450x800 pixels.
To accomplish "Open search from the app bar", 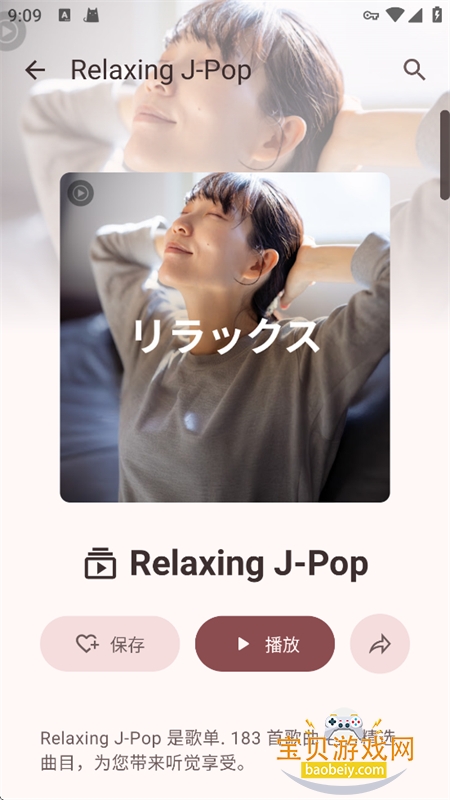I will (414, 70).
